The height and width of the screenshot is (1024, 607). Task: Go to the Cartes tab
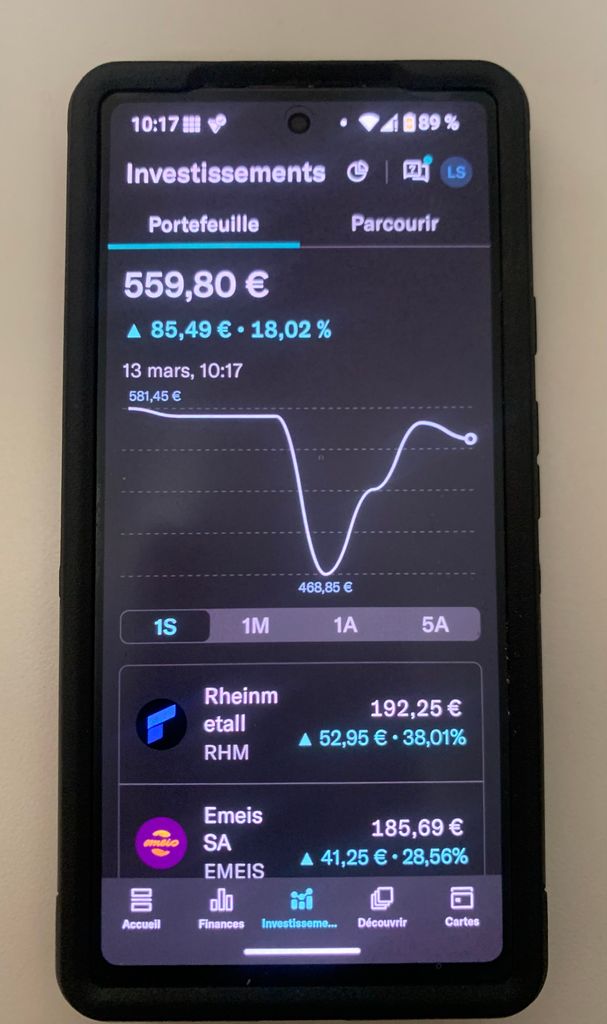(461, 908)
